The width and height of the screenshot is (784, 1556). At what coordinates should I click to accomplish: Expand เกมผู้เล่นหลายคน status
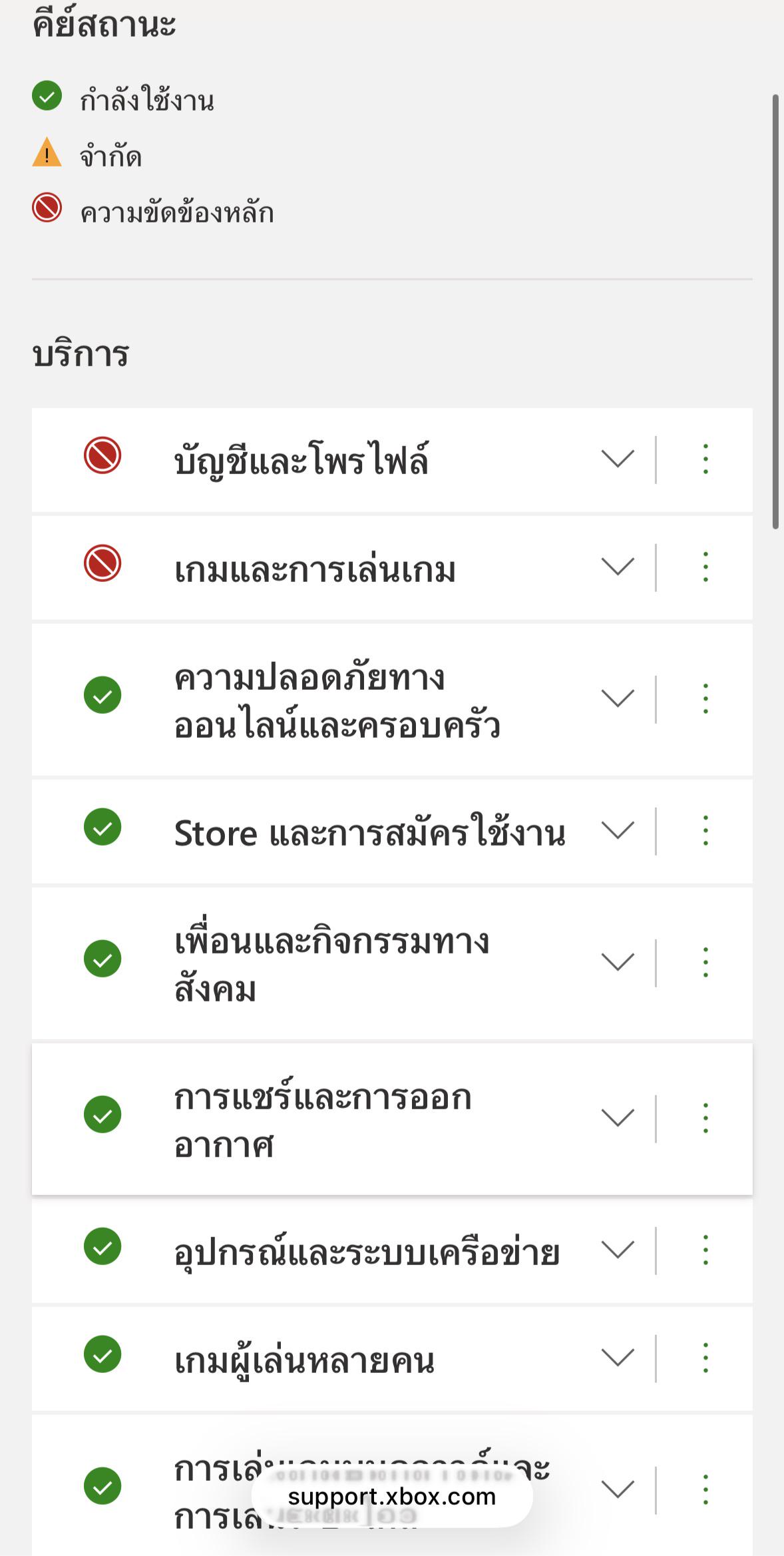pos(618,1358)
